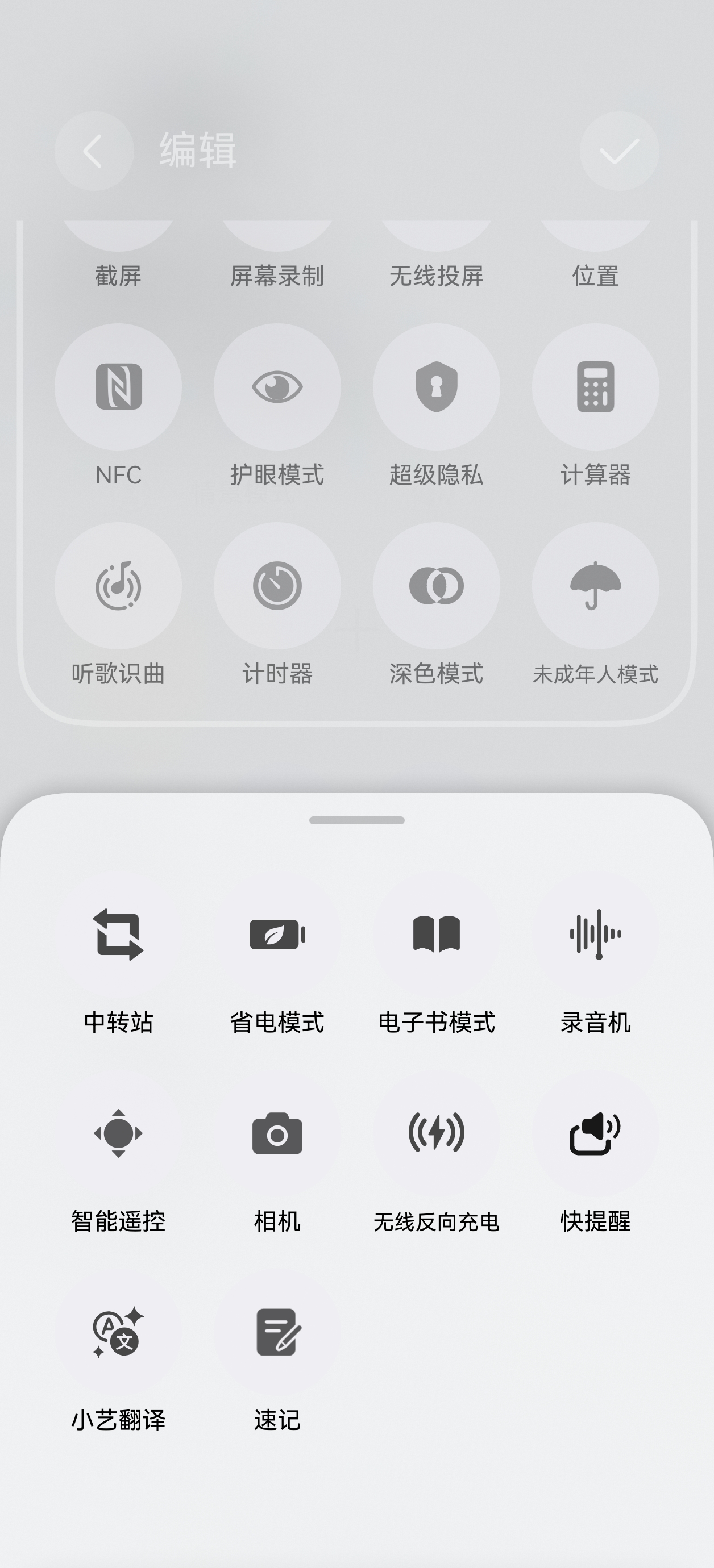Confirm edits with the checkmark button
Viewport: 714px width, 1568px height.
coord(618,152)
